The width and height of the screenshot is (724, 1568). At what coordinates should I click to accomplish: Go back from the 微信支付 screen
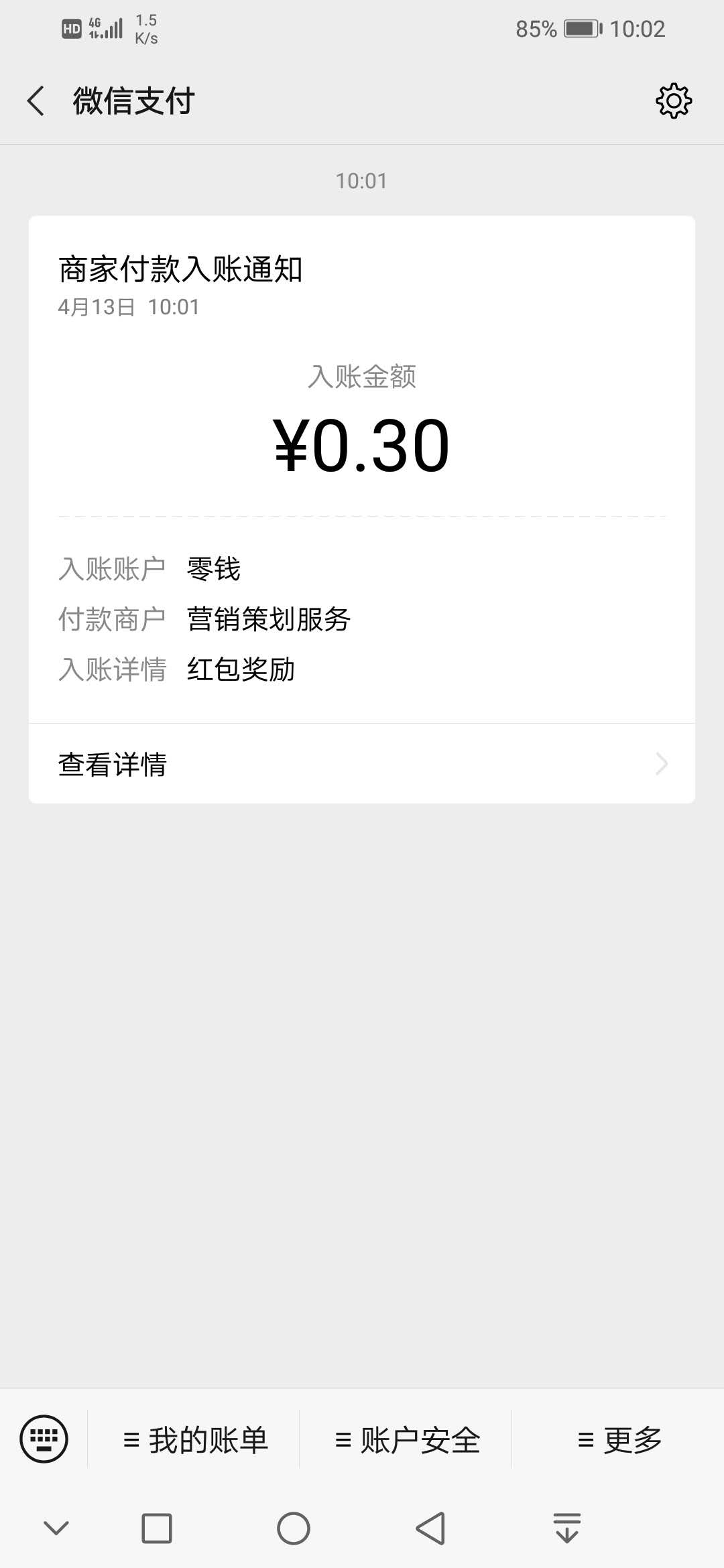(36, 101)
